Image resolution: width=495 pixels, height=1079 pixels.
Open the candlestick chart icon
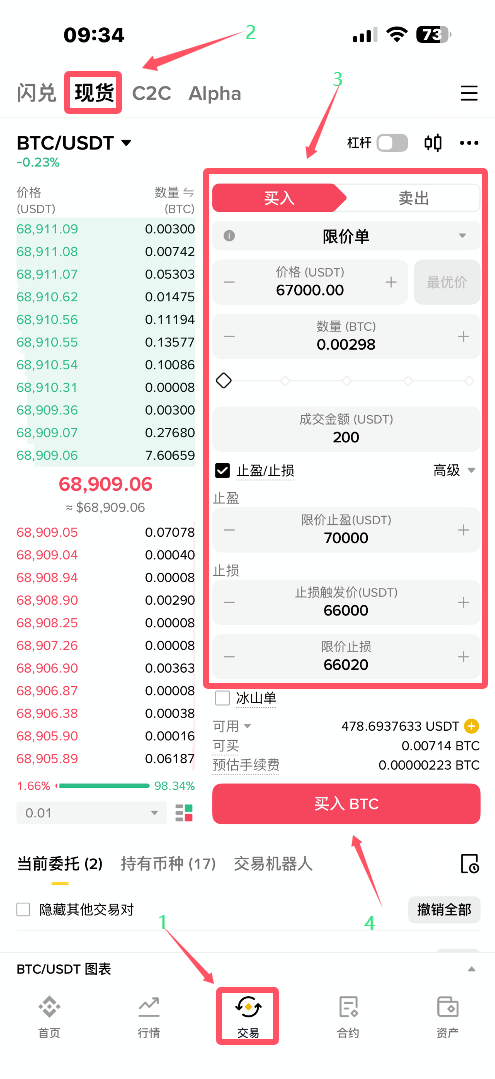(433, 143)
